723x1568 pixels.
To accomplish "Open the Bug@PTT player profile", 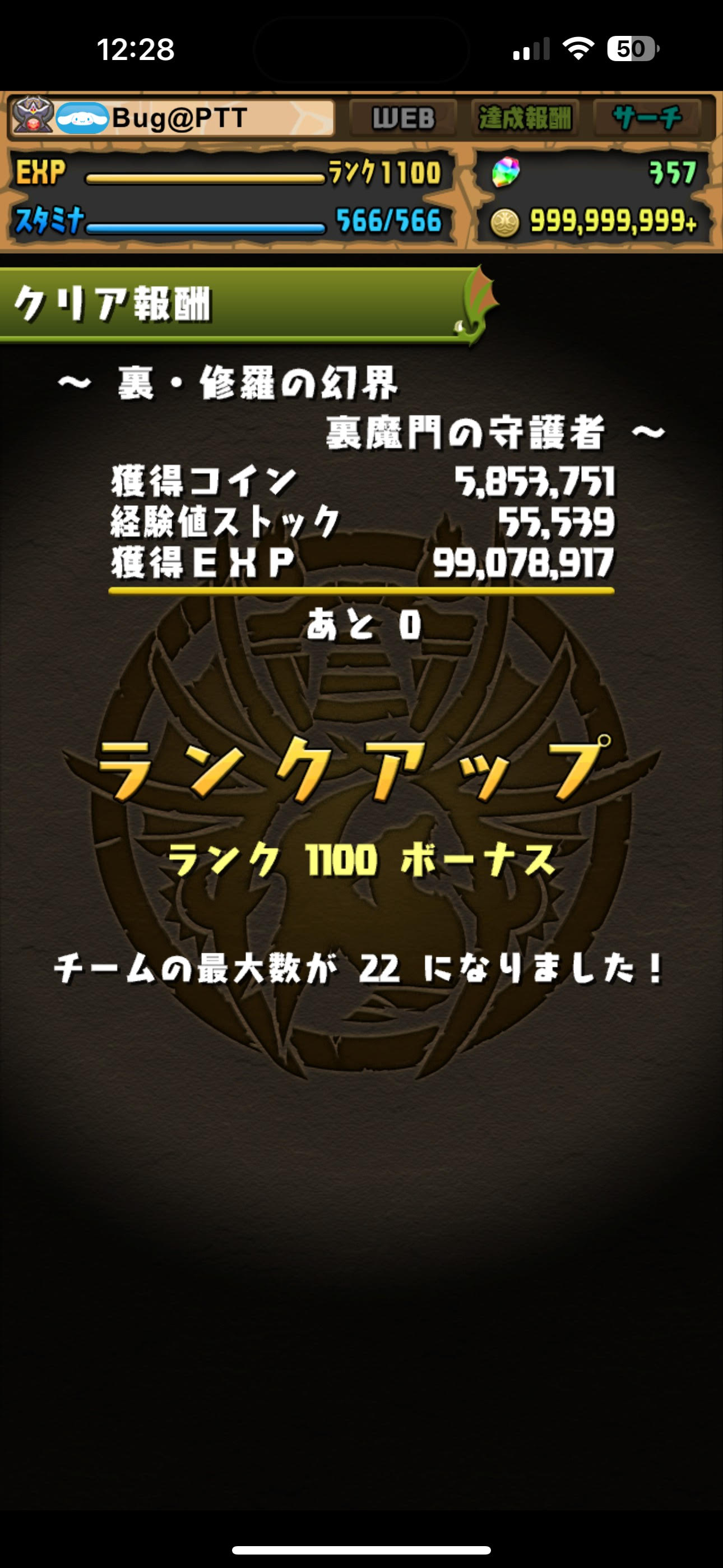I will 173,117.
